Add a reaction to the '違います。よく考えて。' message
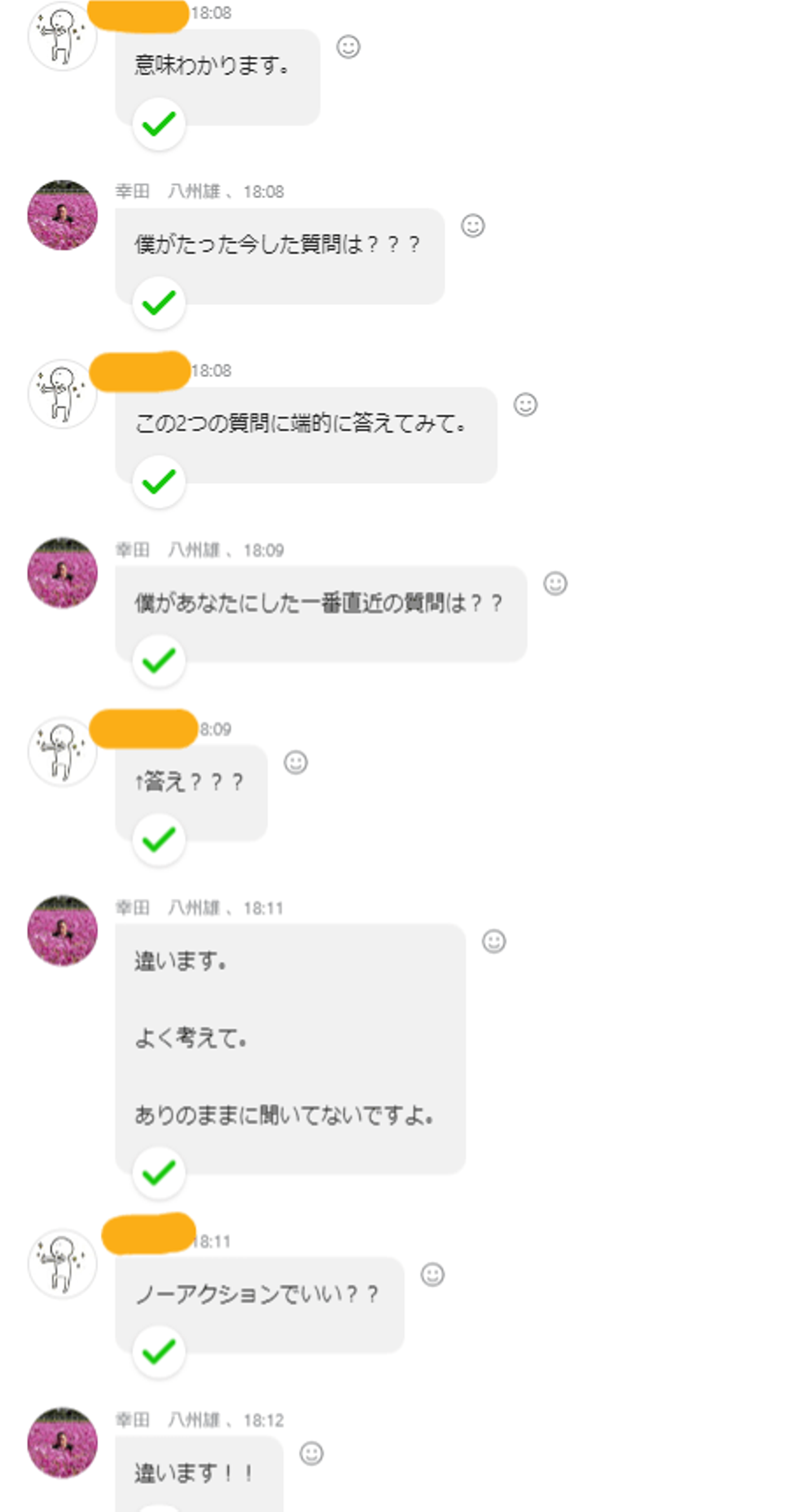Viewport: 800px width, 1512px height. (x=494, y=942)
